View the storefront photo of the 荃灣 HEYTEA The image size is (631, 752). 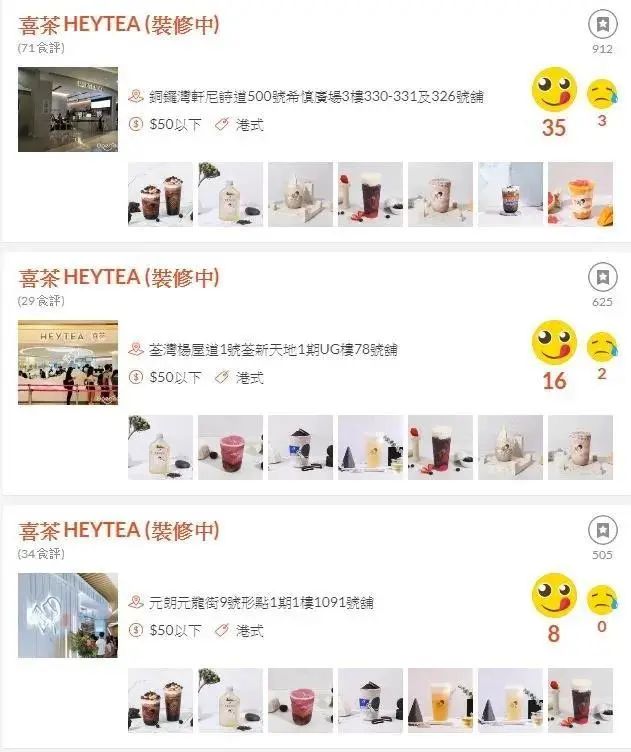click(68, 362)
